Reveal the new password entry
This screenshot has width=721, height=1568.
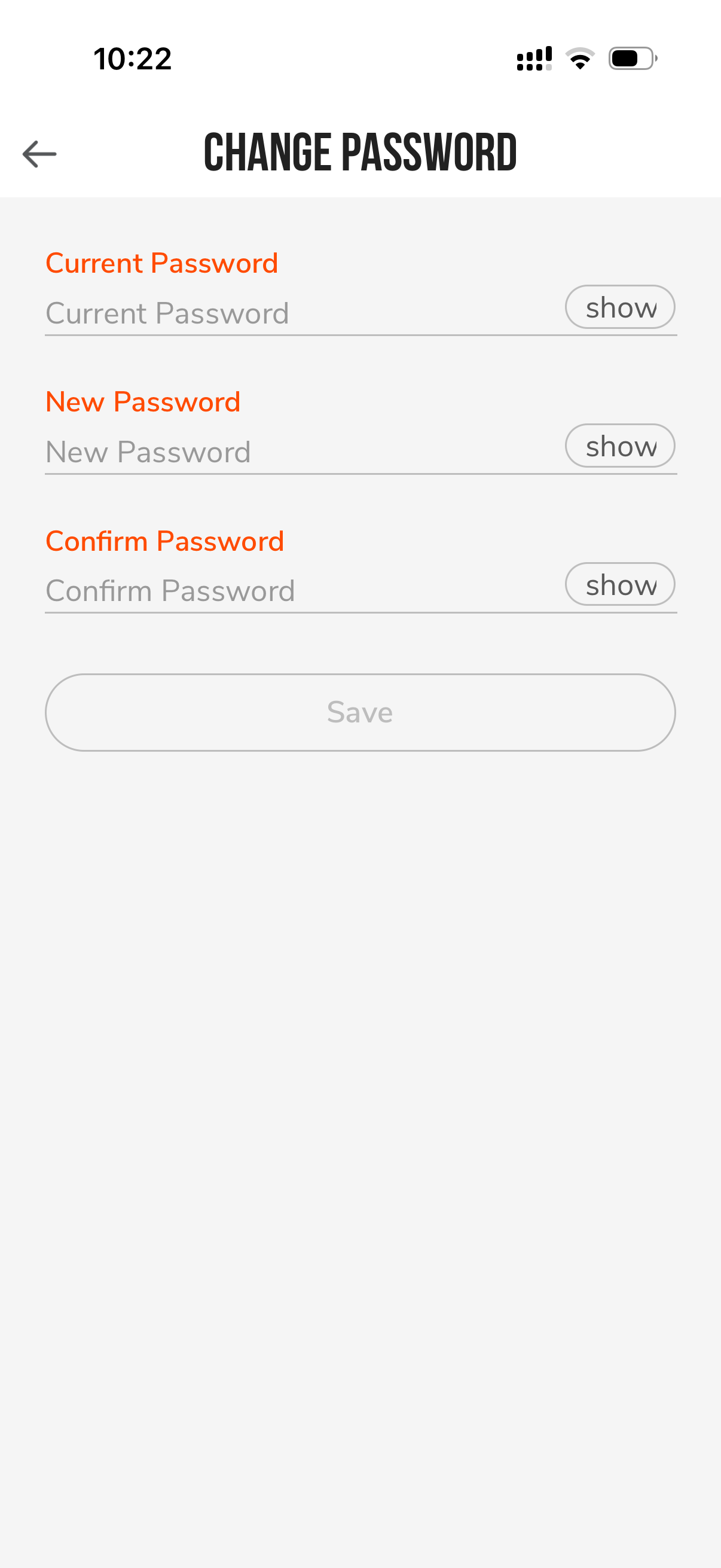(620, 446)
